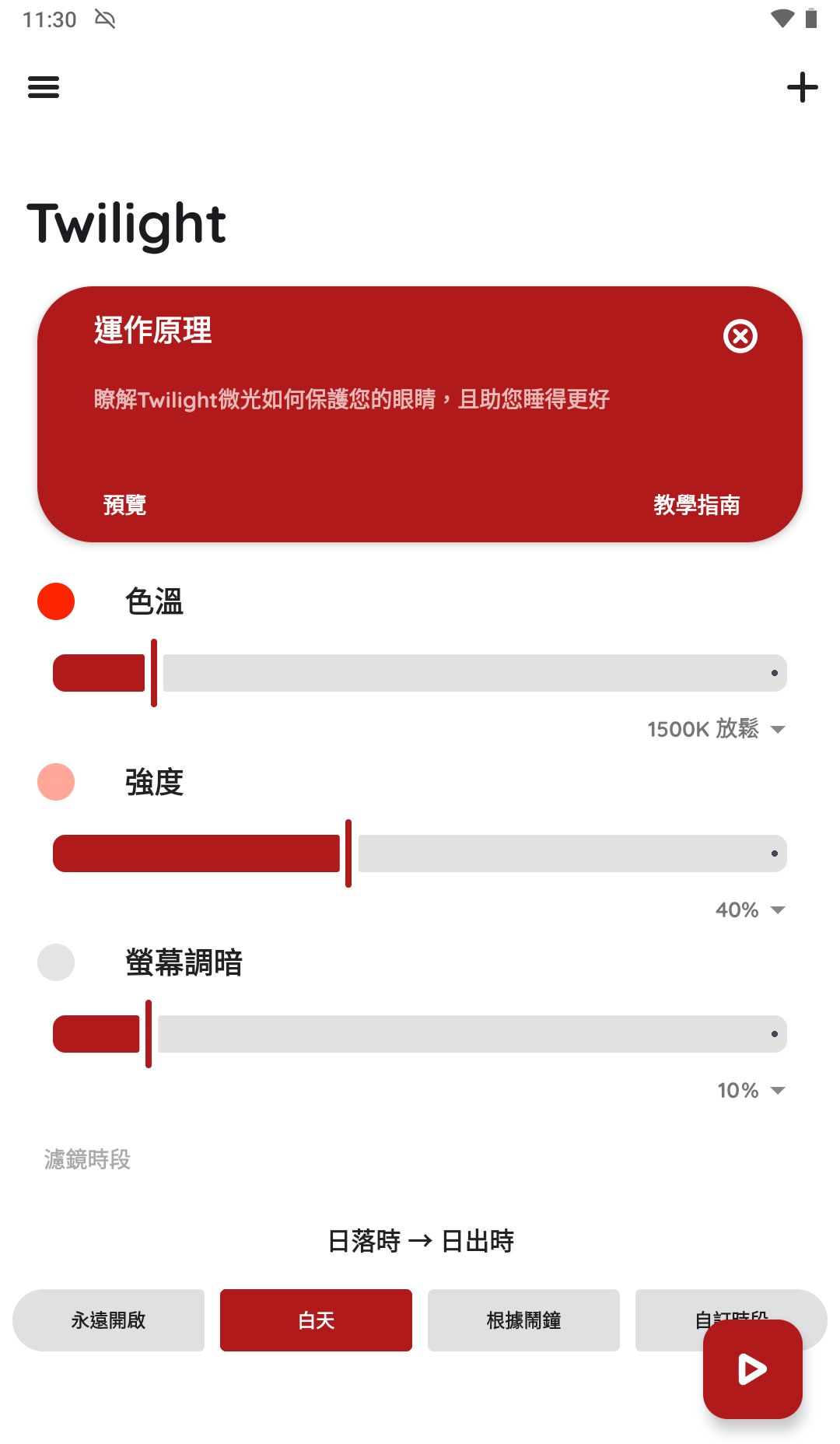The width and height of the screenshot is (840, 1444).
Task: Open the 教學指南 tutorial guide
Action: (x=696, y=505)
